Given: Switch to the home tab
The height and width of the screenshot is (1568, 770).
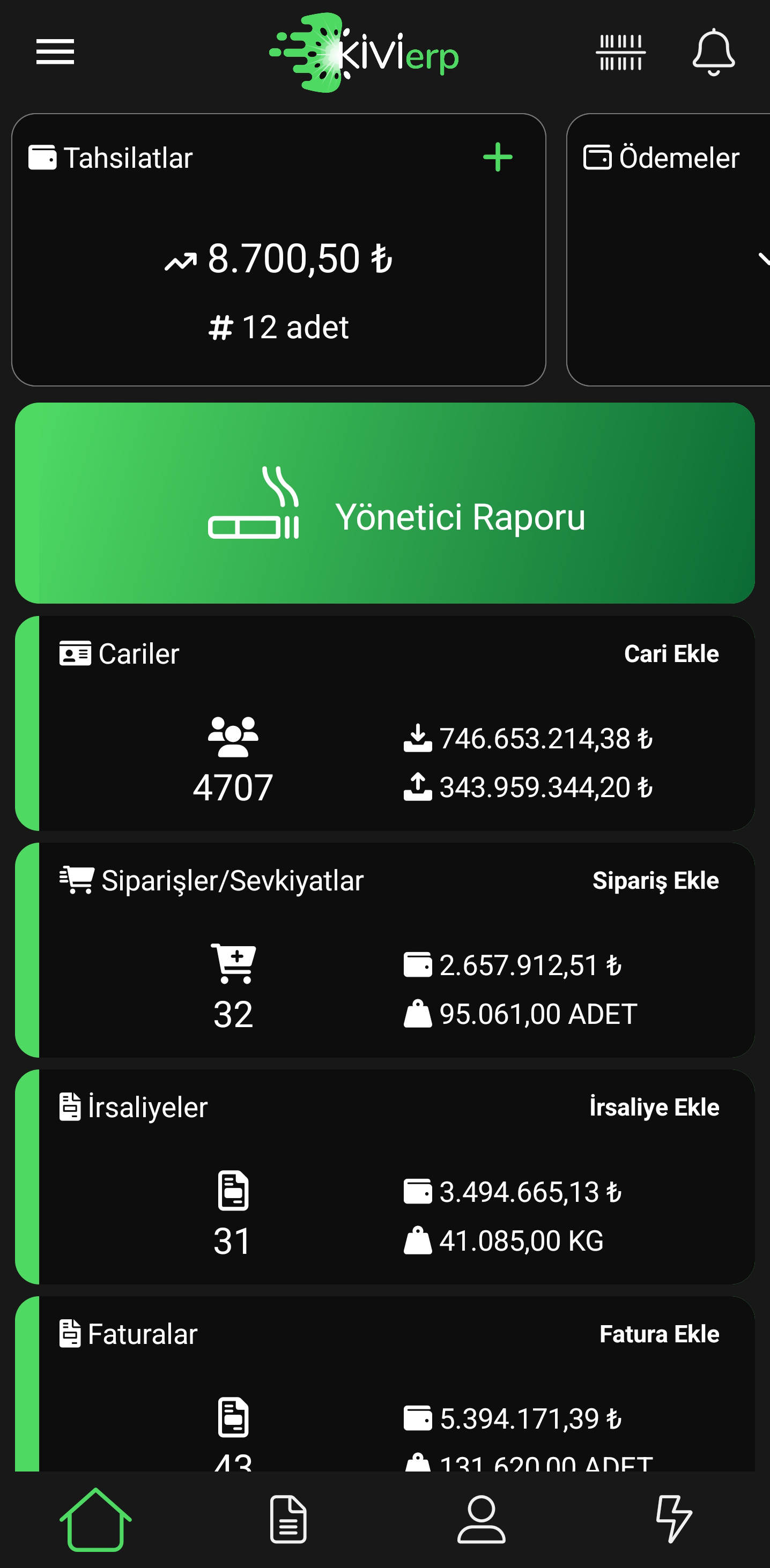Looking at the screenshot, I should click(95, 1519).
